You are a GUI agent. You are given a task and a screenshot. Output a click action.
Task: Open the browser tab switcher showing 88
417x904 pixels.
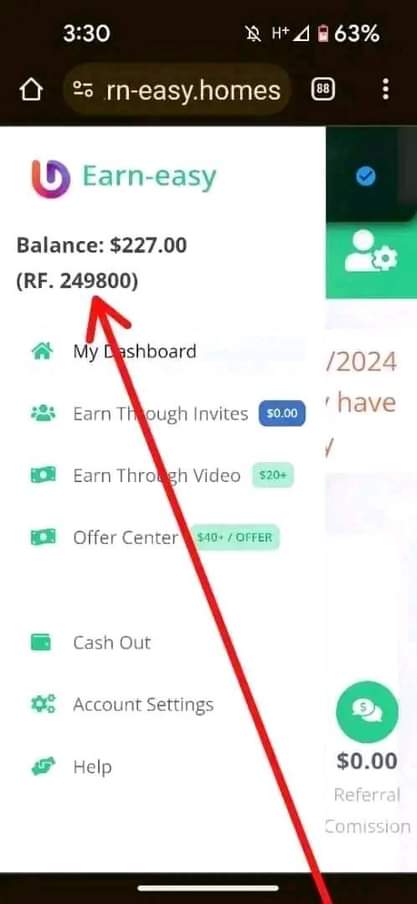point(324,89)
